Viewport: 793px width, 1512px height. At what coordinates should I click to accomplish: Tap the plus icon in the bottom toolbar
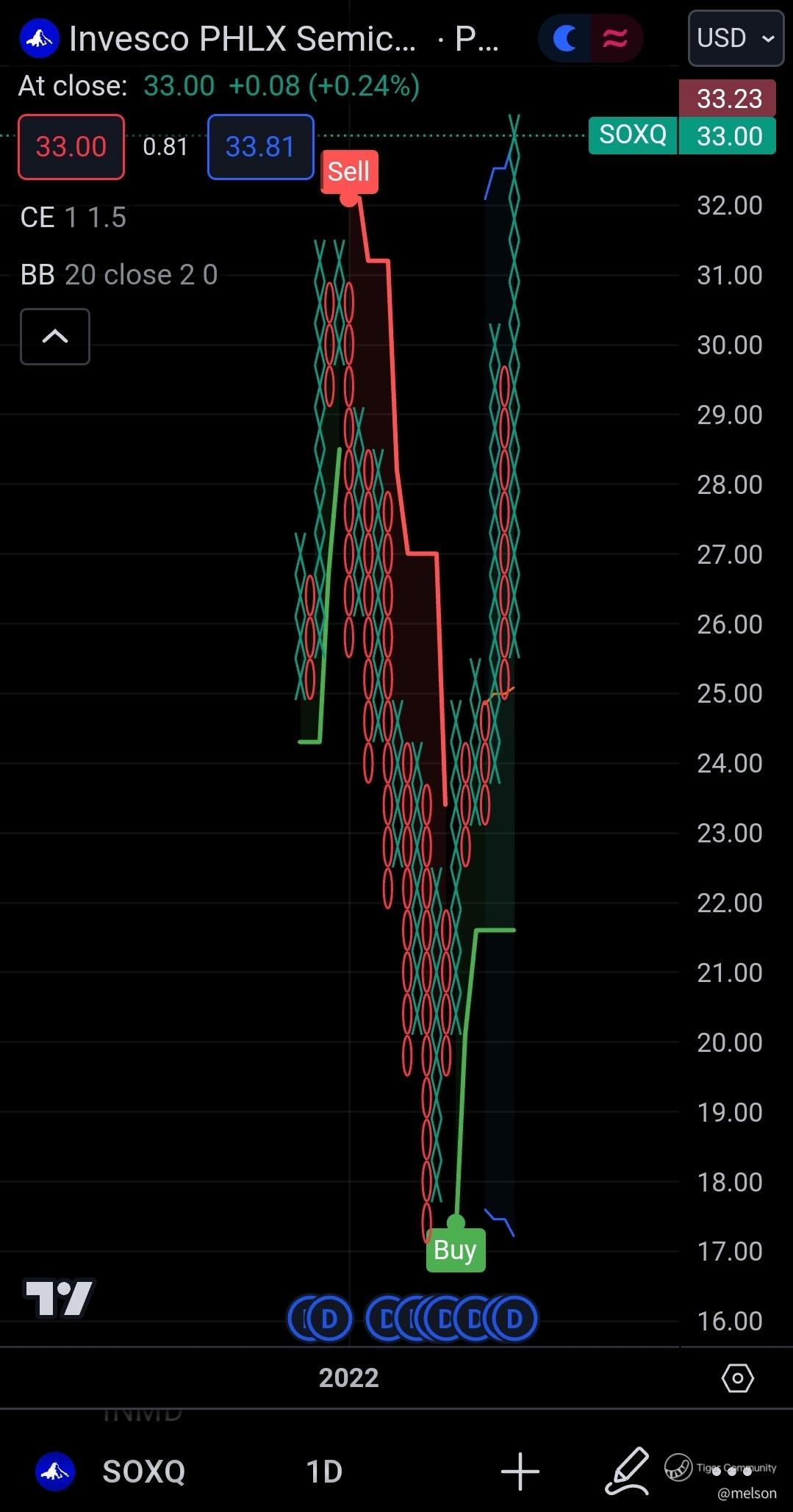[x=520, y=1472]
